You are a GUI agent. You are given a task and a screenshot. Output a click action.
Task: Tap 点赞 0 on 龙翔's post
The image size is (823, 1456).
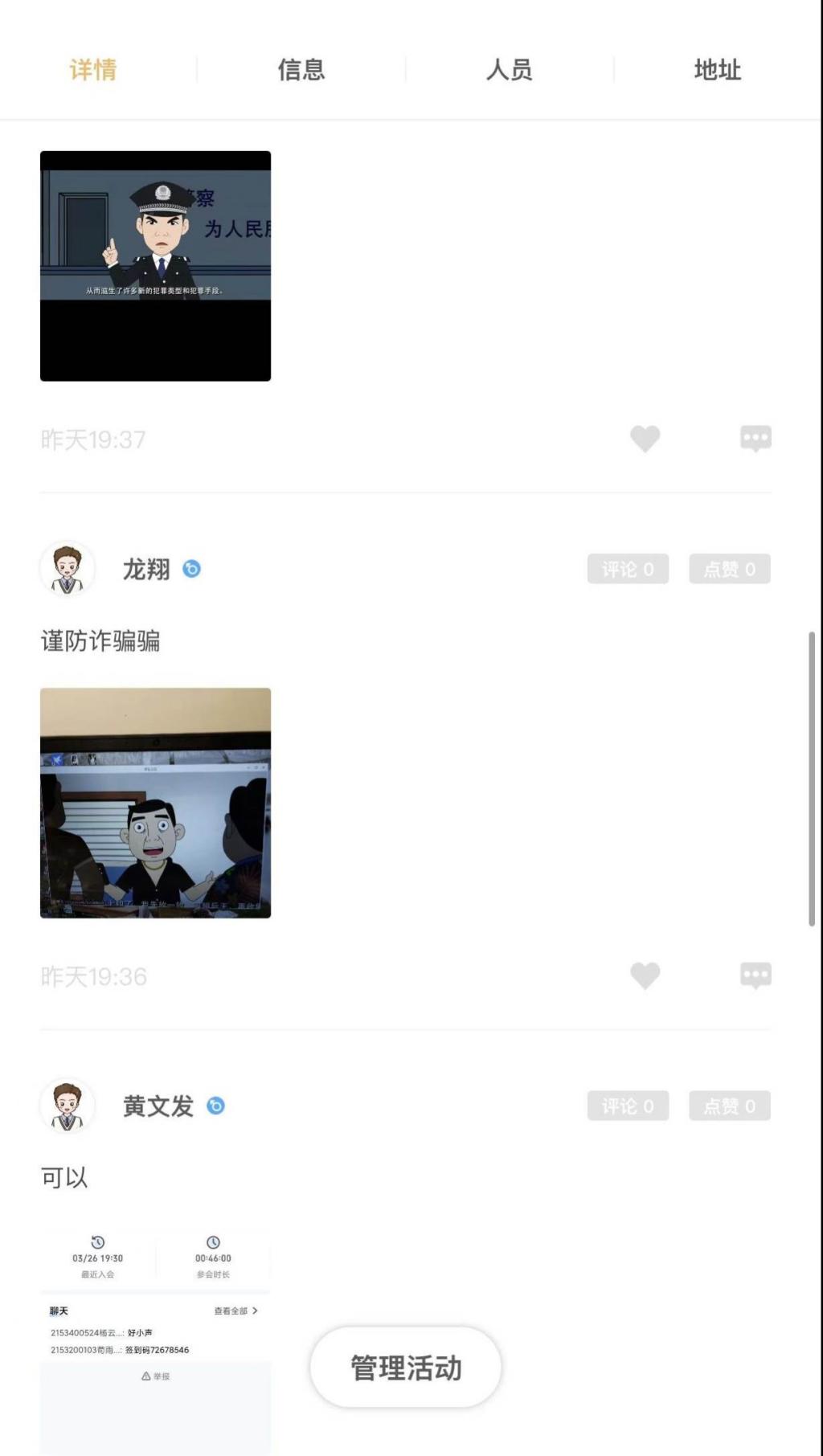click(x=730, y=569)
